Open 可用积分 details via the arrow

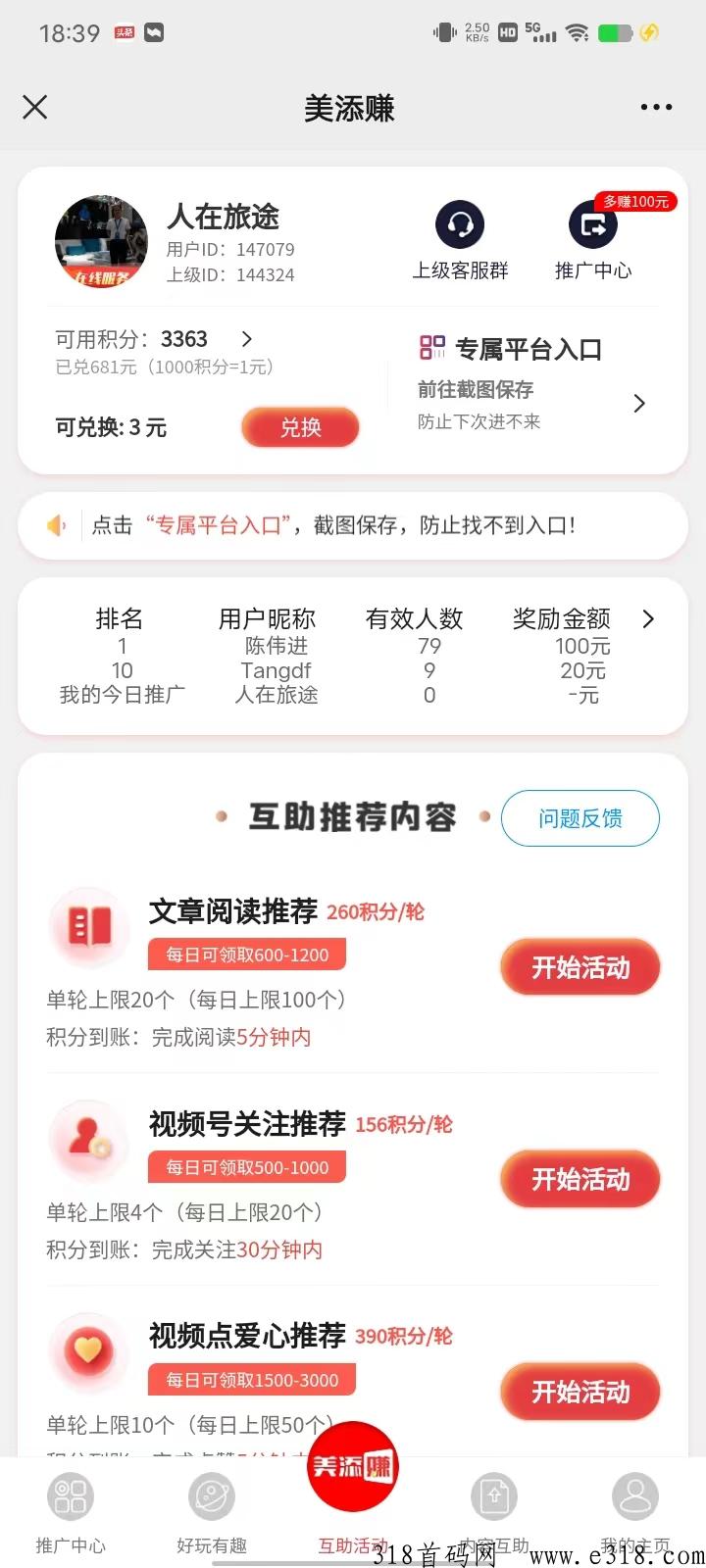tap(246, 339)
